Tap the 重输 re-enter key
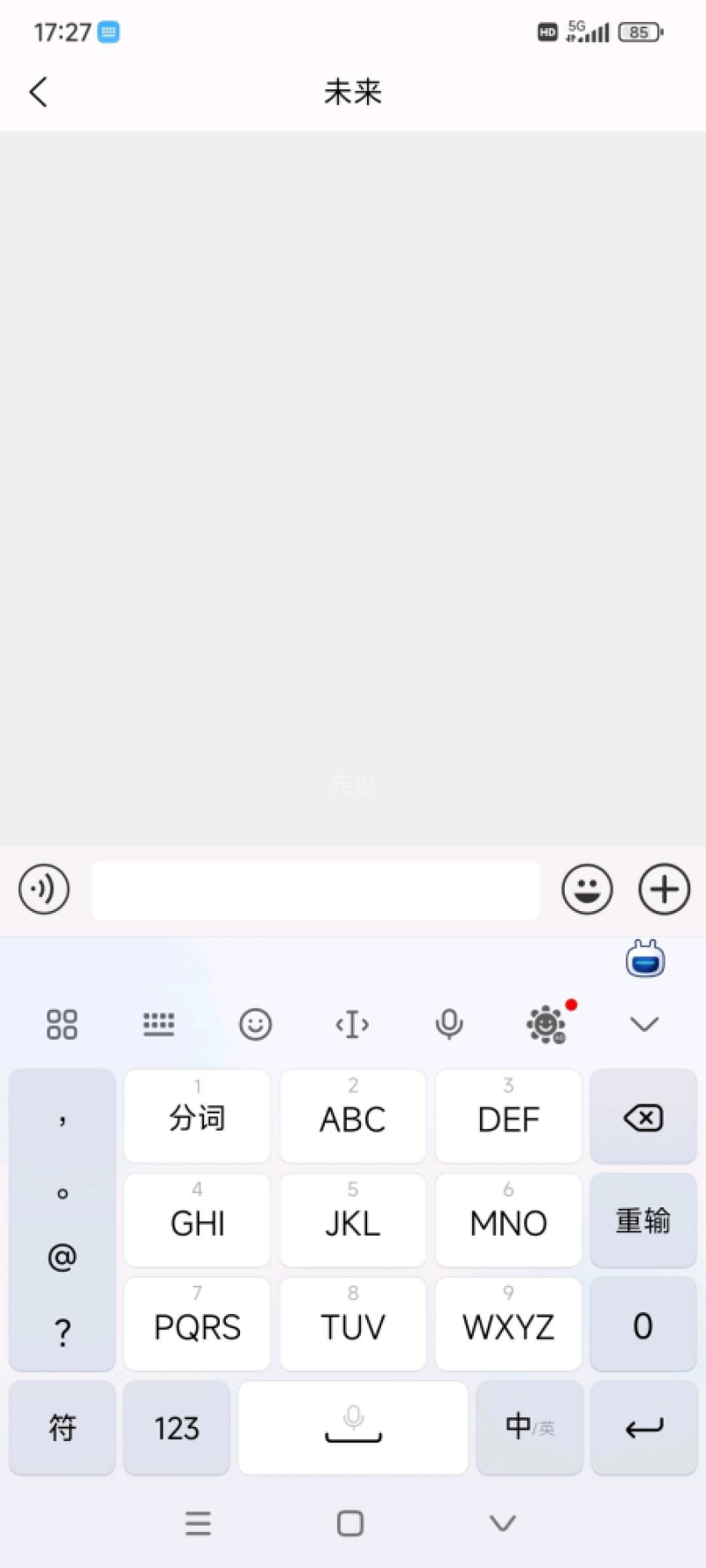Screen dimensions: 706x1568 tap(642, 1221)
